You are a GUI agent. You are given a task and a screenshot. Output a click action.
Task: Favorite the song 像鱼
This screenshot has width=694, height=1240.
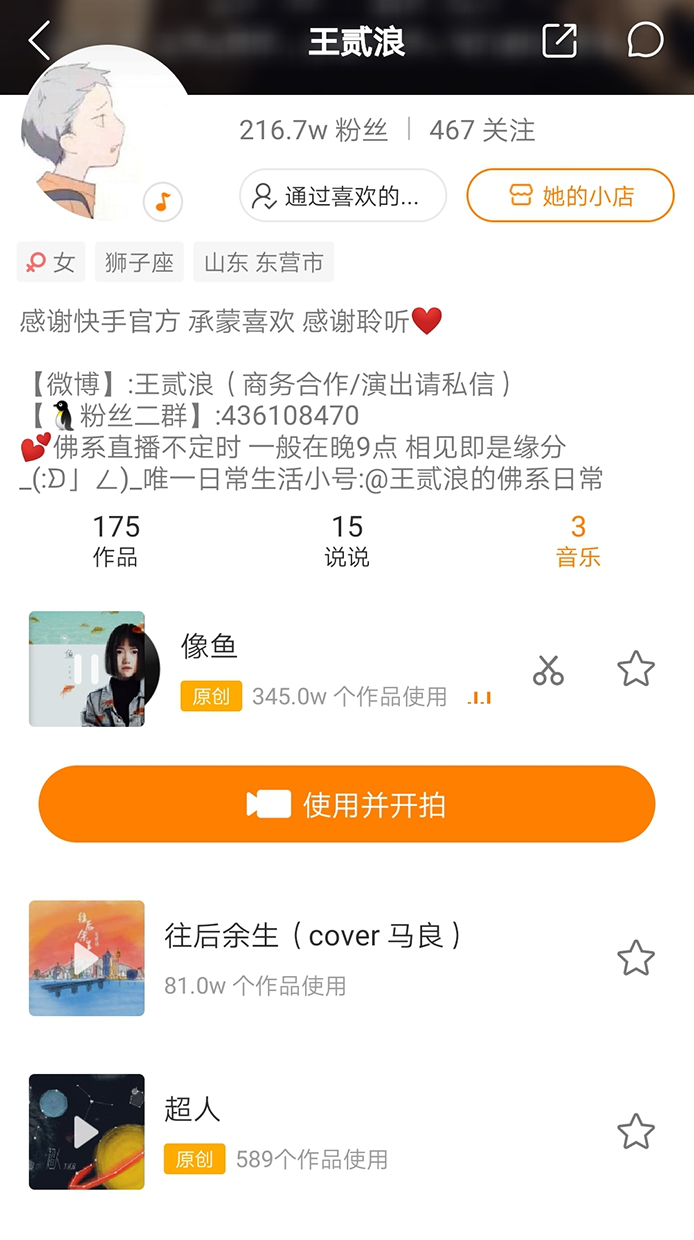pos(636,669)
